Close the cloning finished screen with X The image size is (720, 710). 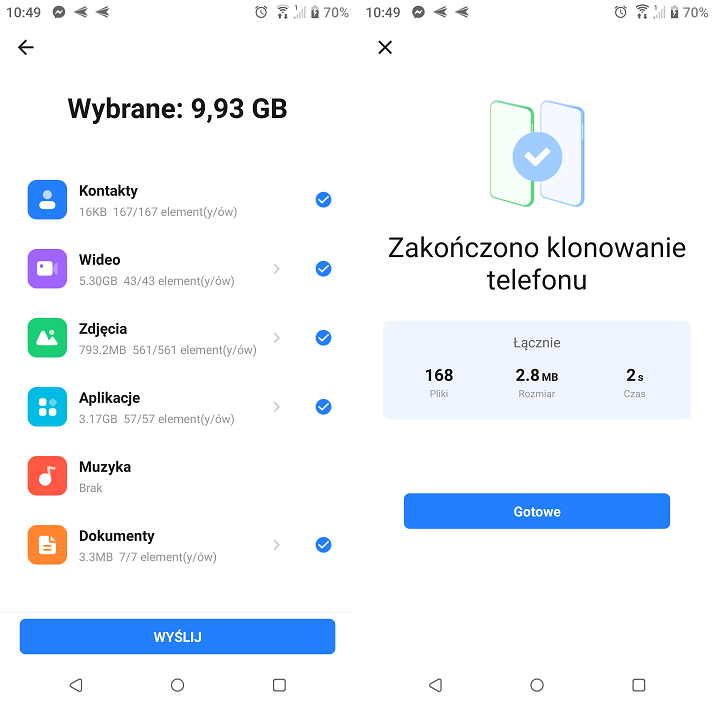click(x=385, y=47)
